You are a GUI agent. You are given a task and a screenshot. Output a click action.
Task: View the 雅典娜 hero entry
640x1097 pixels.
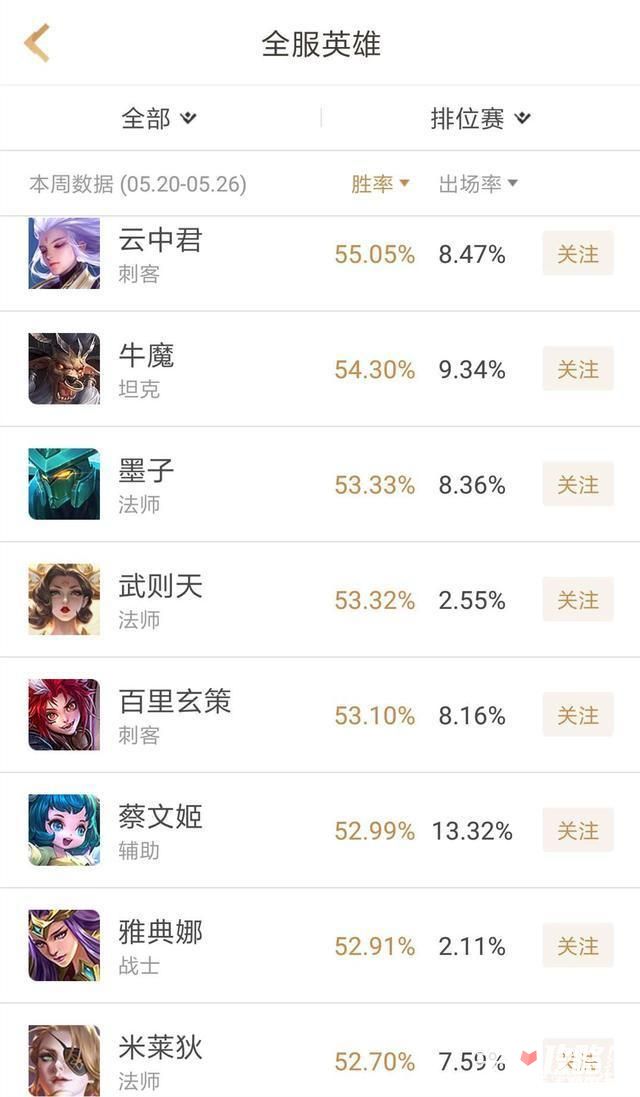320,946
